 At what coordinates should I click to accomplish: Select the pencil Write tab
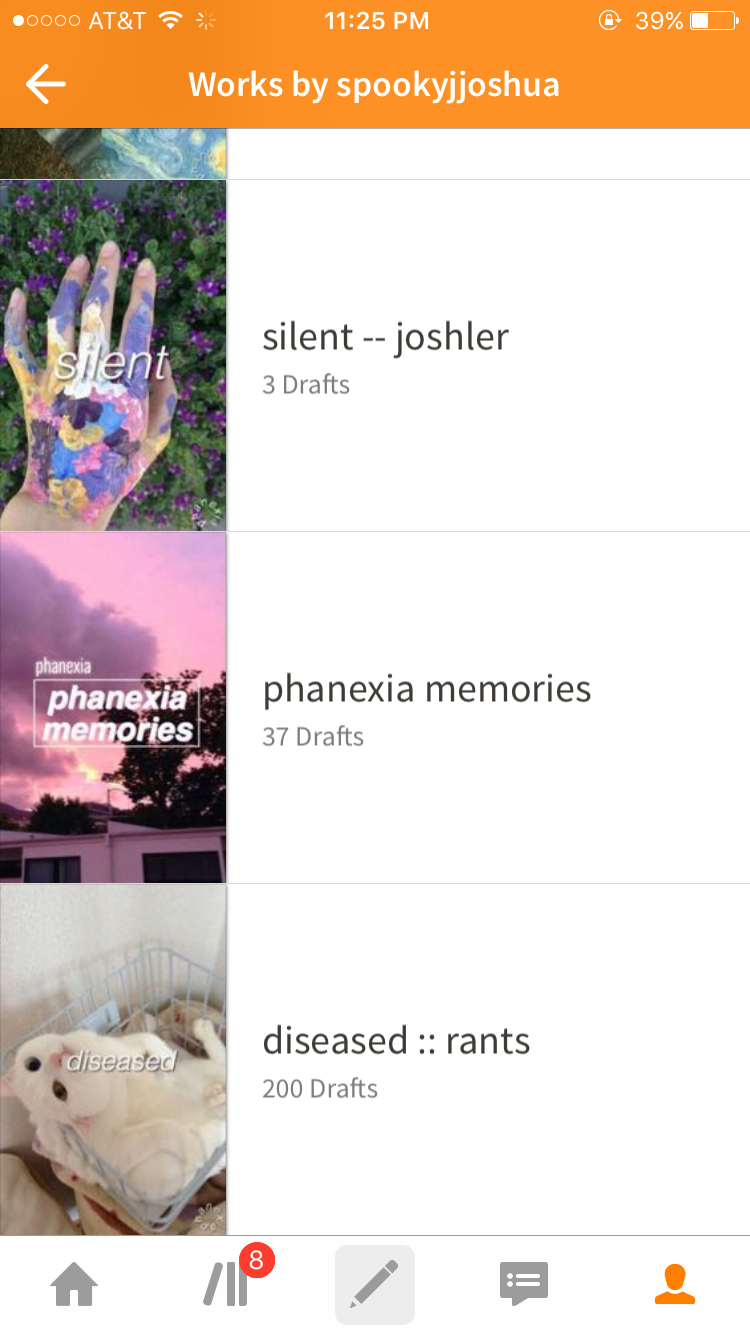pyautogui.click(x=375, y=1285)
